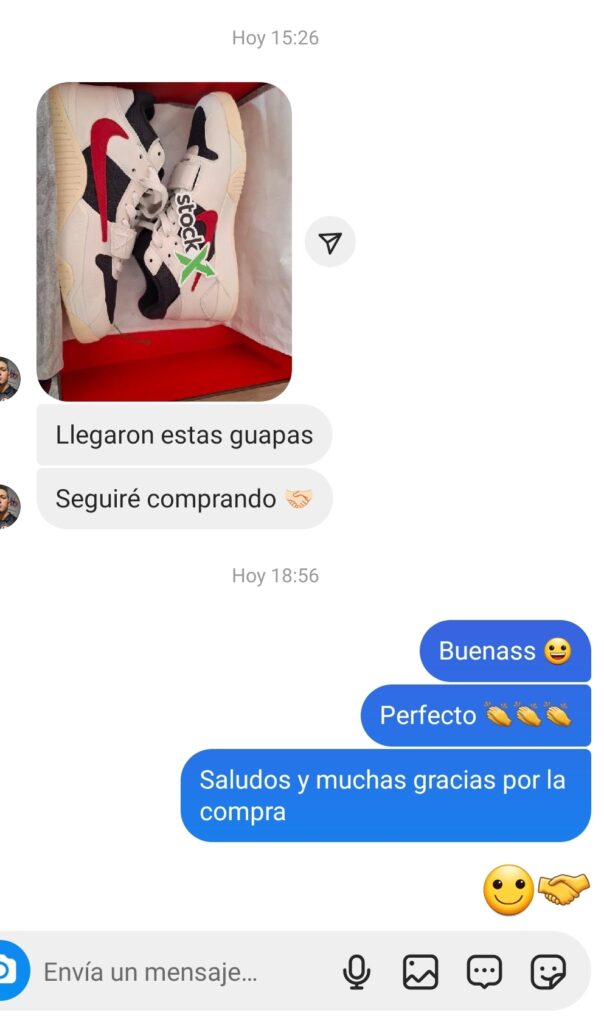
Task: Open the sticker picker
Action: (548, 971)
